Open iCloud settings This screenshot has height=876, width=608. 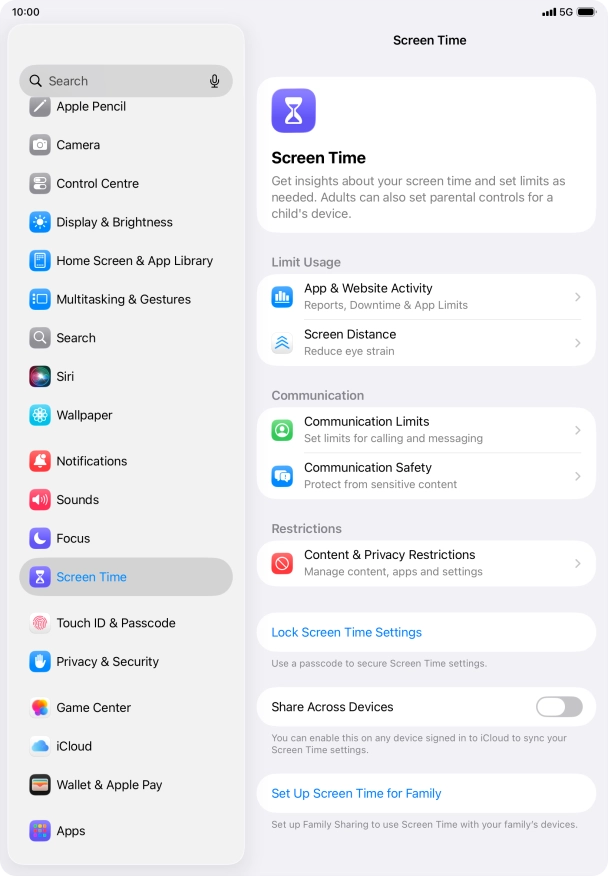[x=74, y=746]
